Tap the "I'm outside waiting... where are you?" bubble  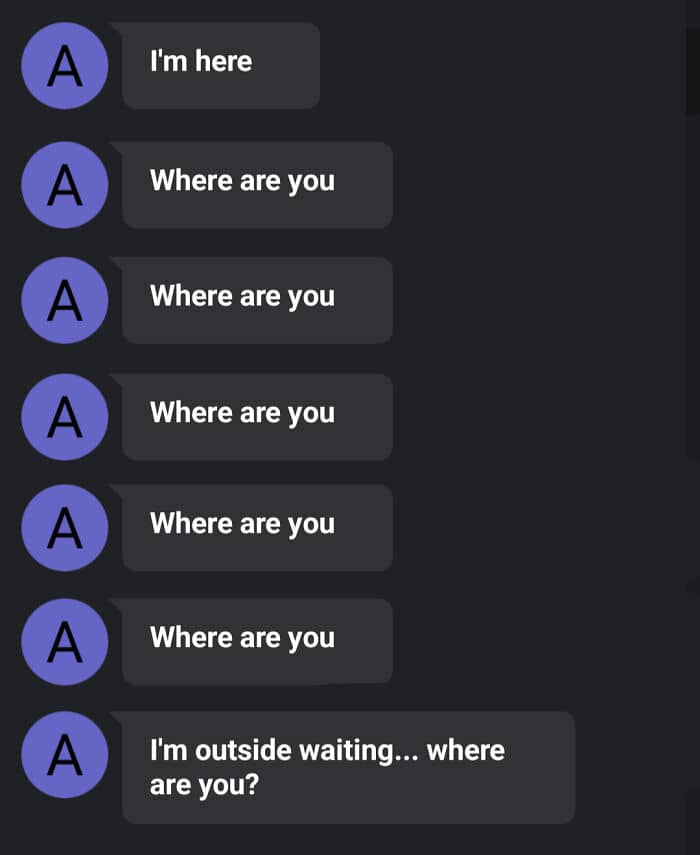[x=348, y=767]
